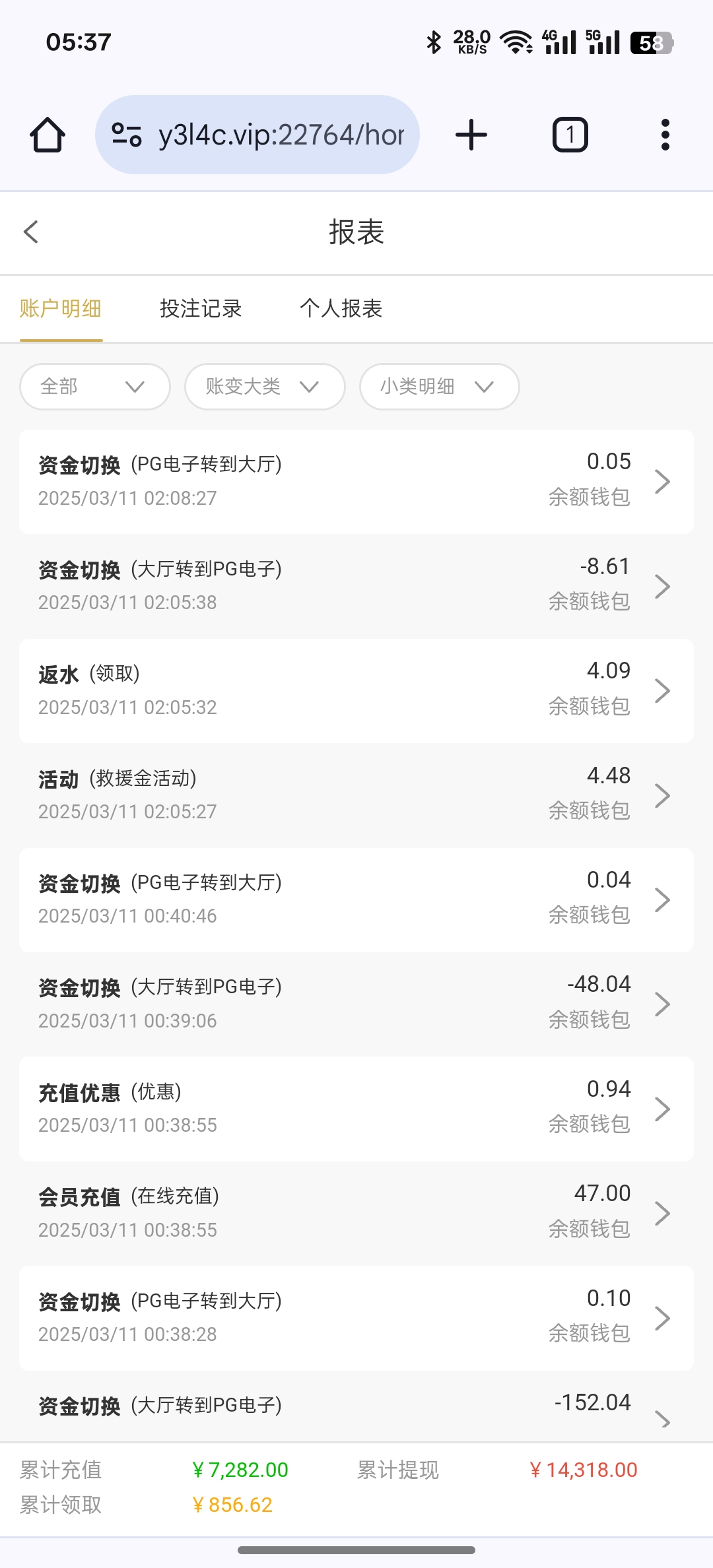The width and height of the screenshot is (713, 1568).
Task: Switch to the 投注记录 tab
Action: point(201,308)
